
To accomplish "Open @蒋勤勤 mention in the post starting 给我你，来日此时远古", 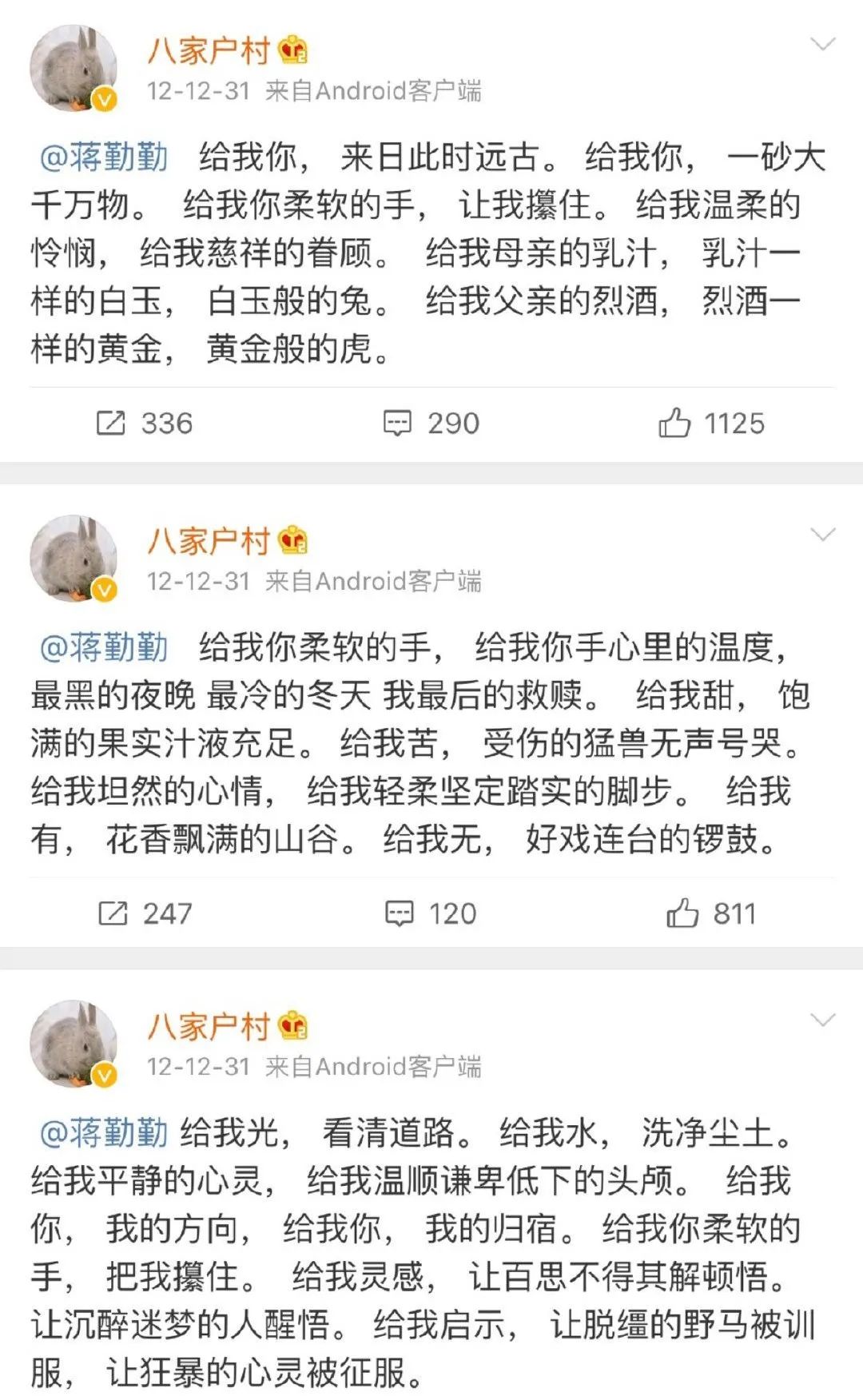I will [x=104, y=157].
